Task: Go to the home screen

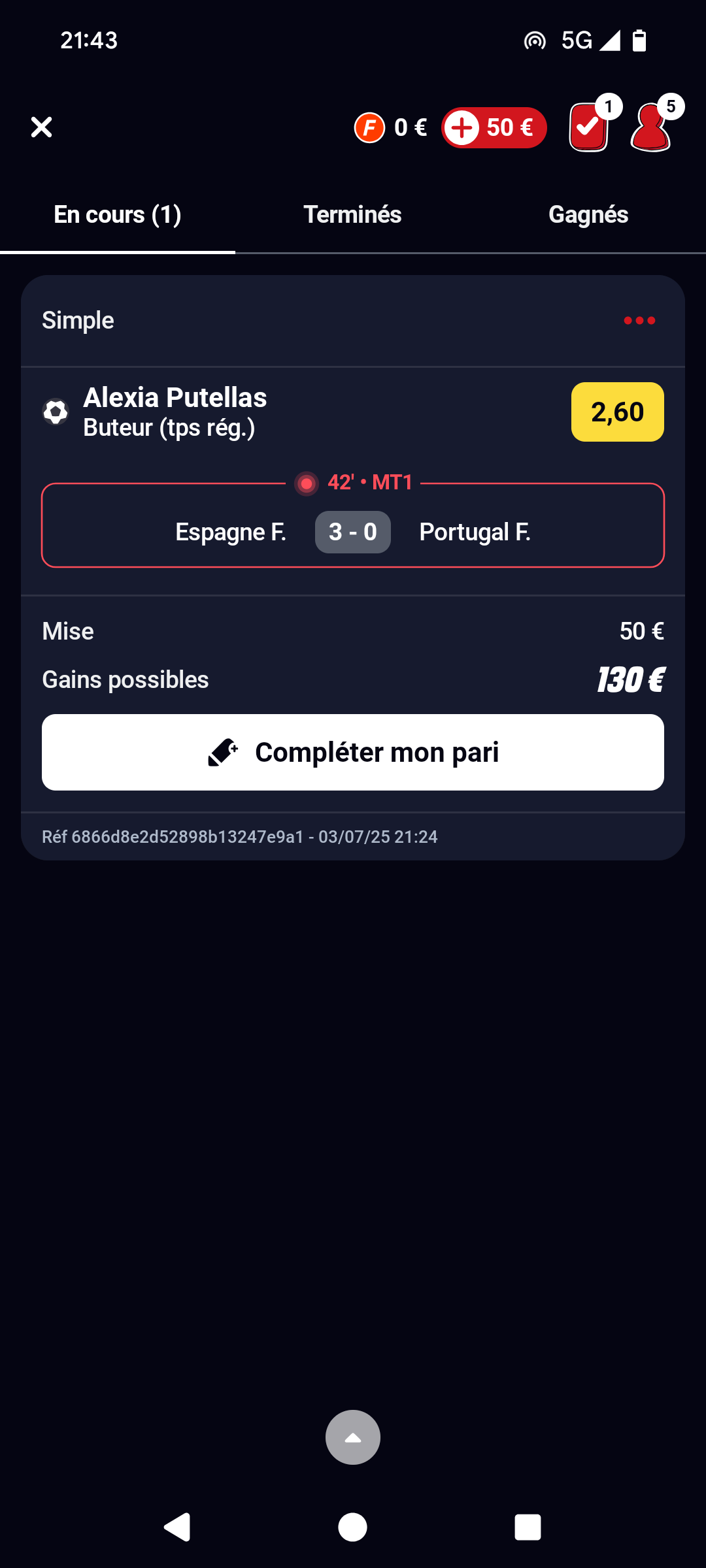Action: pyautogui.click(x=353, y=1527)
